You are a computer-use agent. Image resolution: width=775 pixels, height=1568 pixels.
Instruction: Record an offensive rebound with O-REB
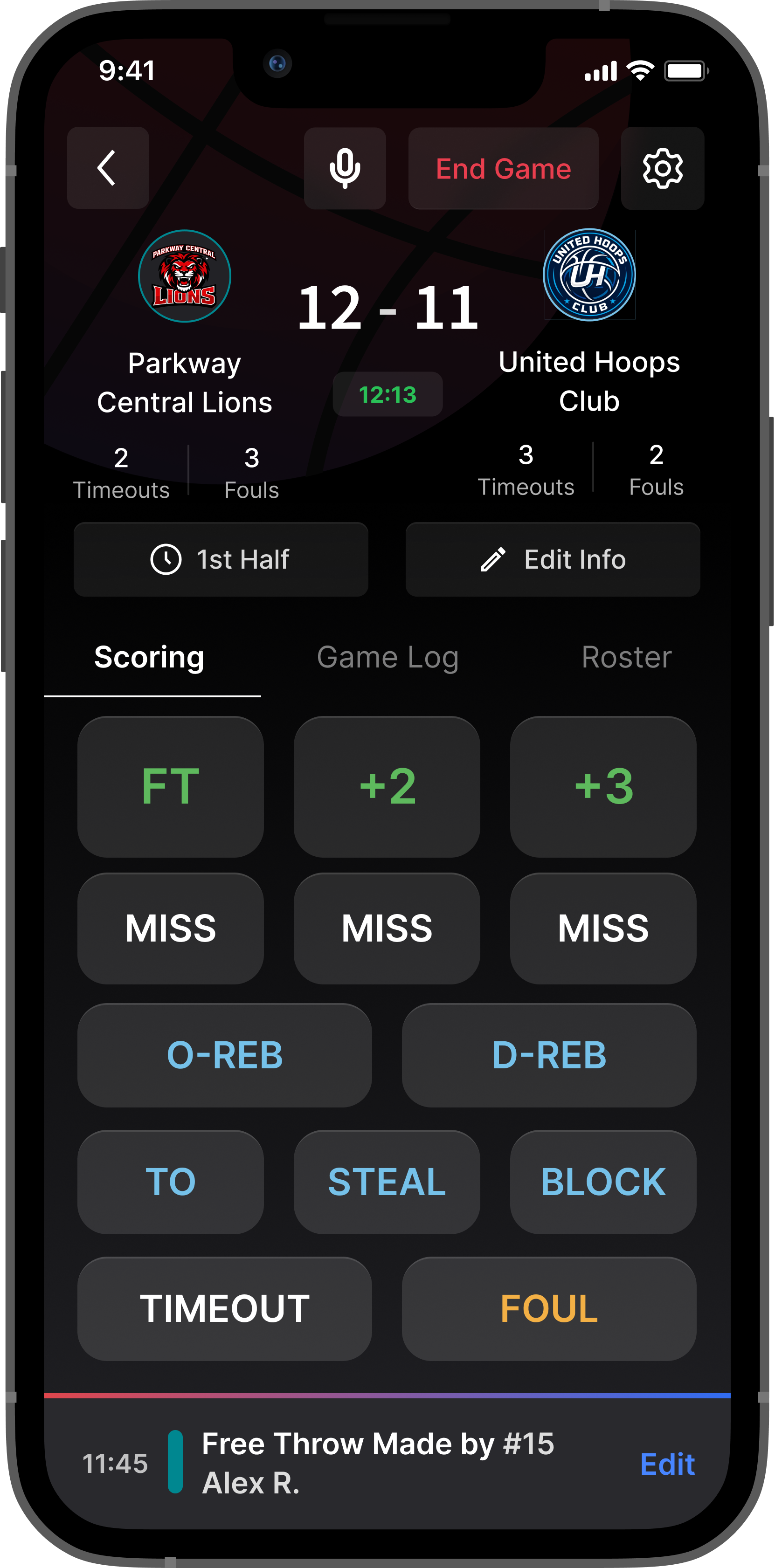(x=225, y=1055)
